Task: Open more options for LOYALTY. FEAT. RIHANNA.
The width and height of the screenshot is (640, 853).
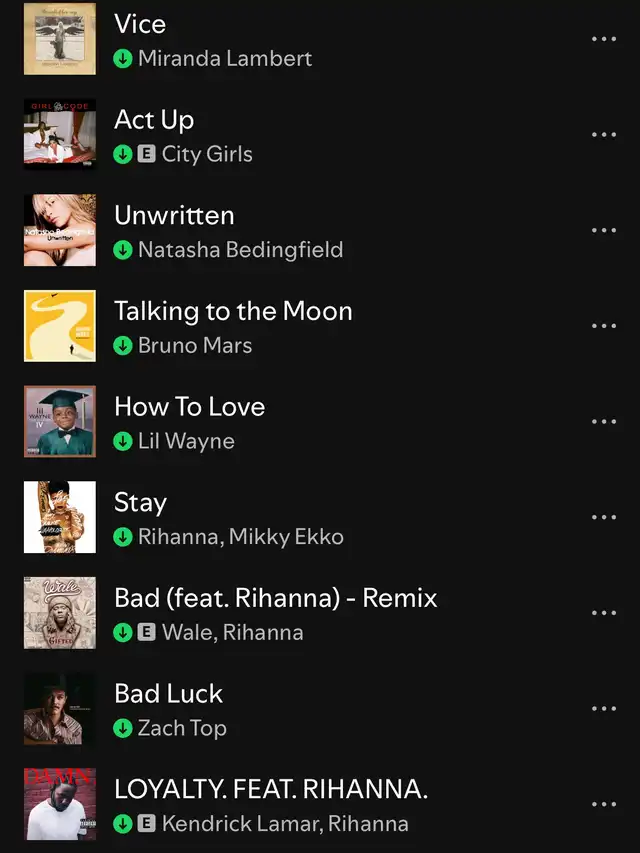Action: click(x=604, y=805)
